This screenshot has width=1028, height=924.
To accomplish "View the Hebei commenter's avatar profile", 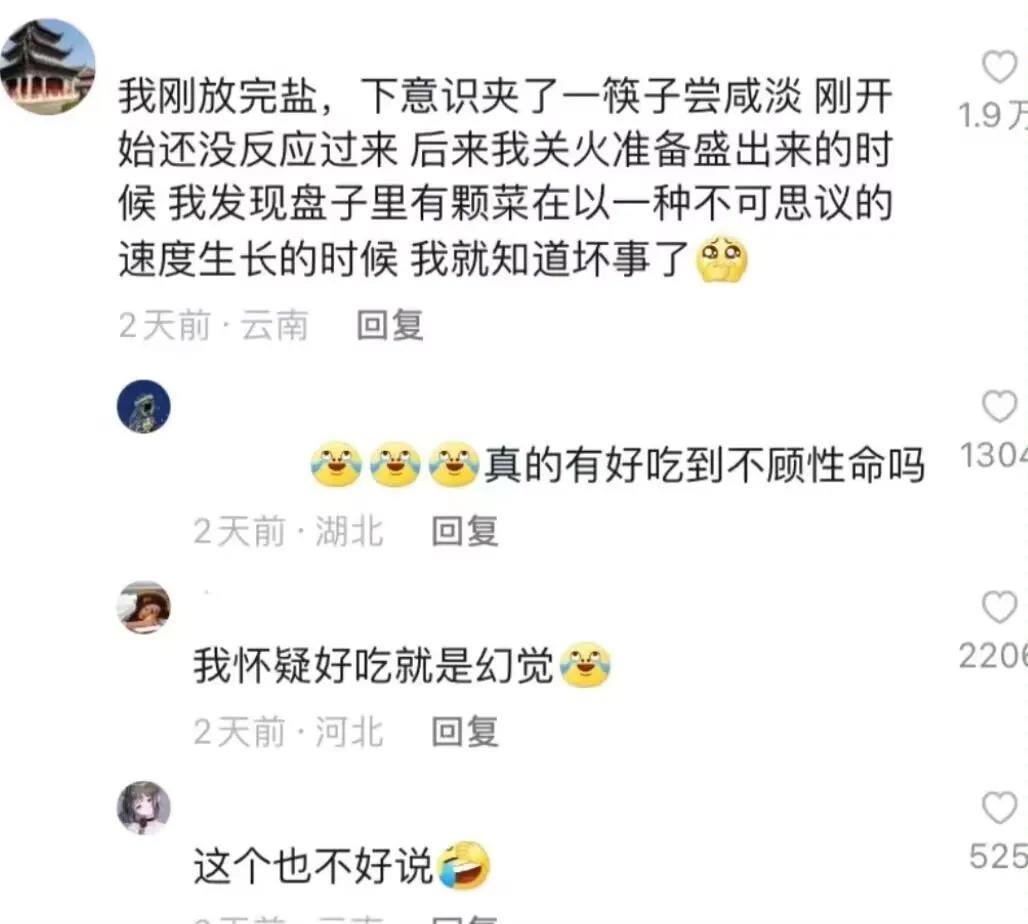I will (x=144, y=607).
